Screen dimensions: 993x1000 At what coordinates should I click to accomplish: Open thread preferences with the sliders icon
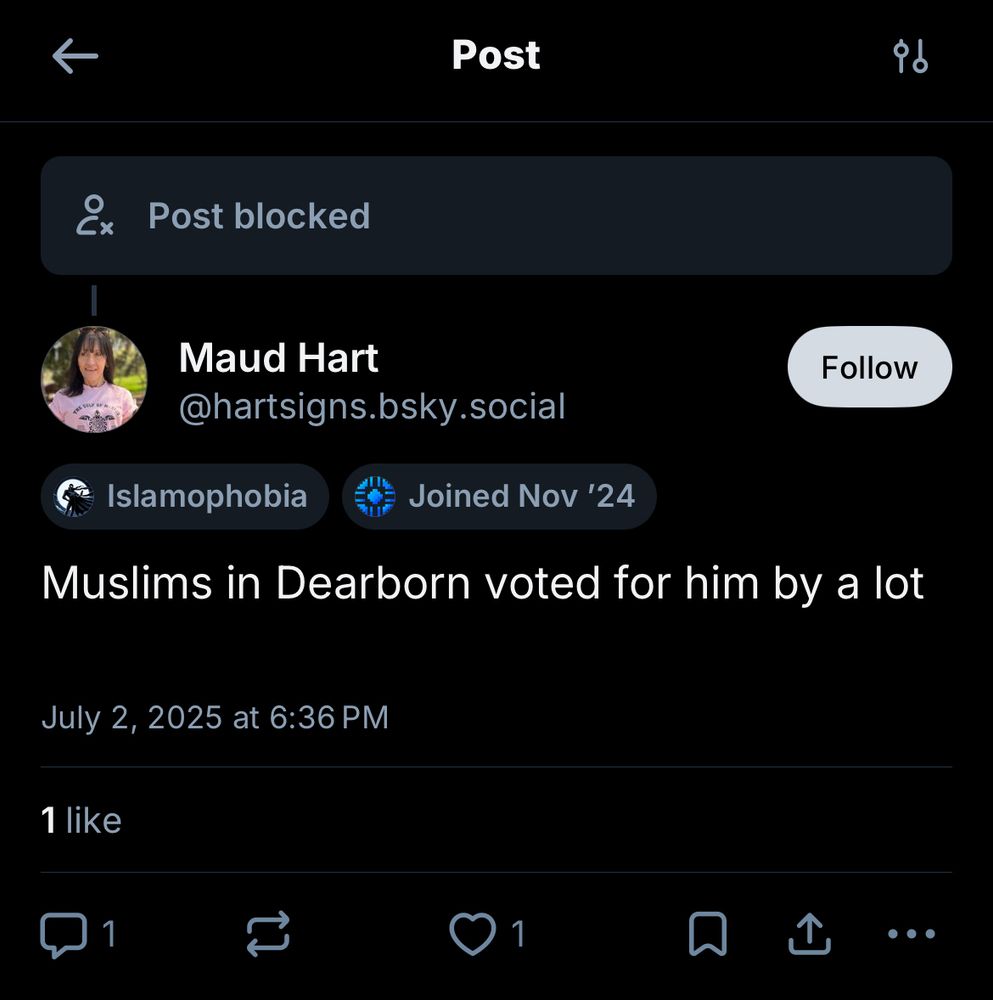[x=911, y=56]
